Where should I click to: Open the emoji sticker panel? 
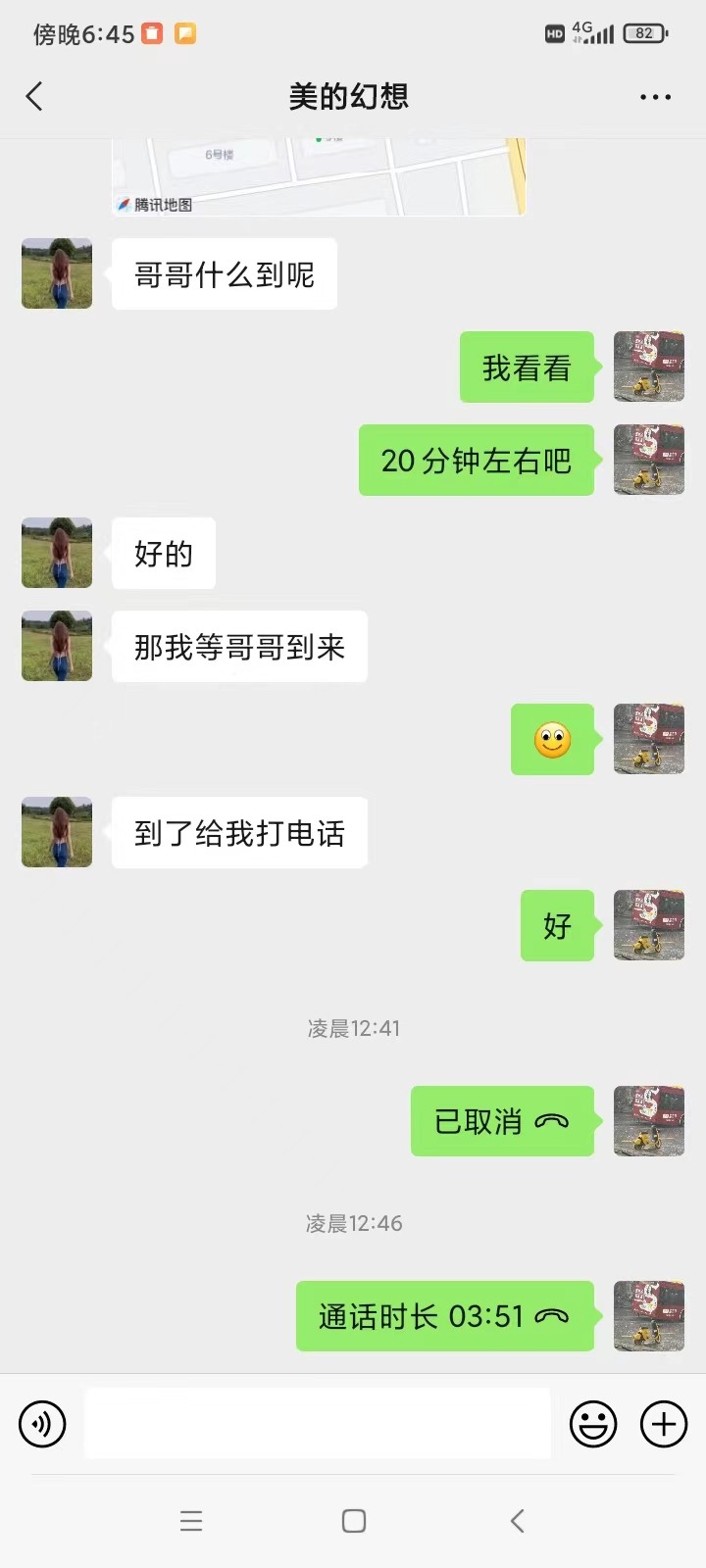593,1424
